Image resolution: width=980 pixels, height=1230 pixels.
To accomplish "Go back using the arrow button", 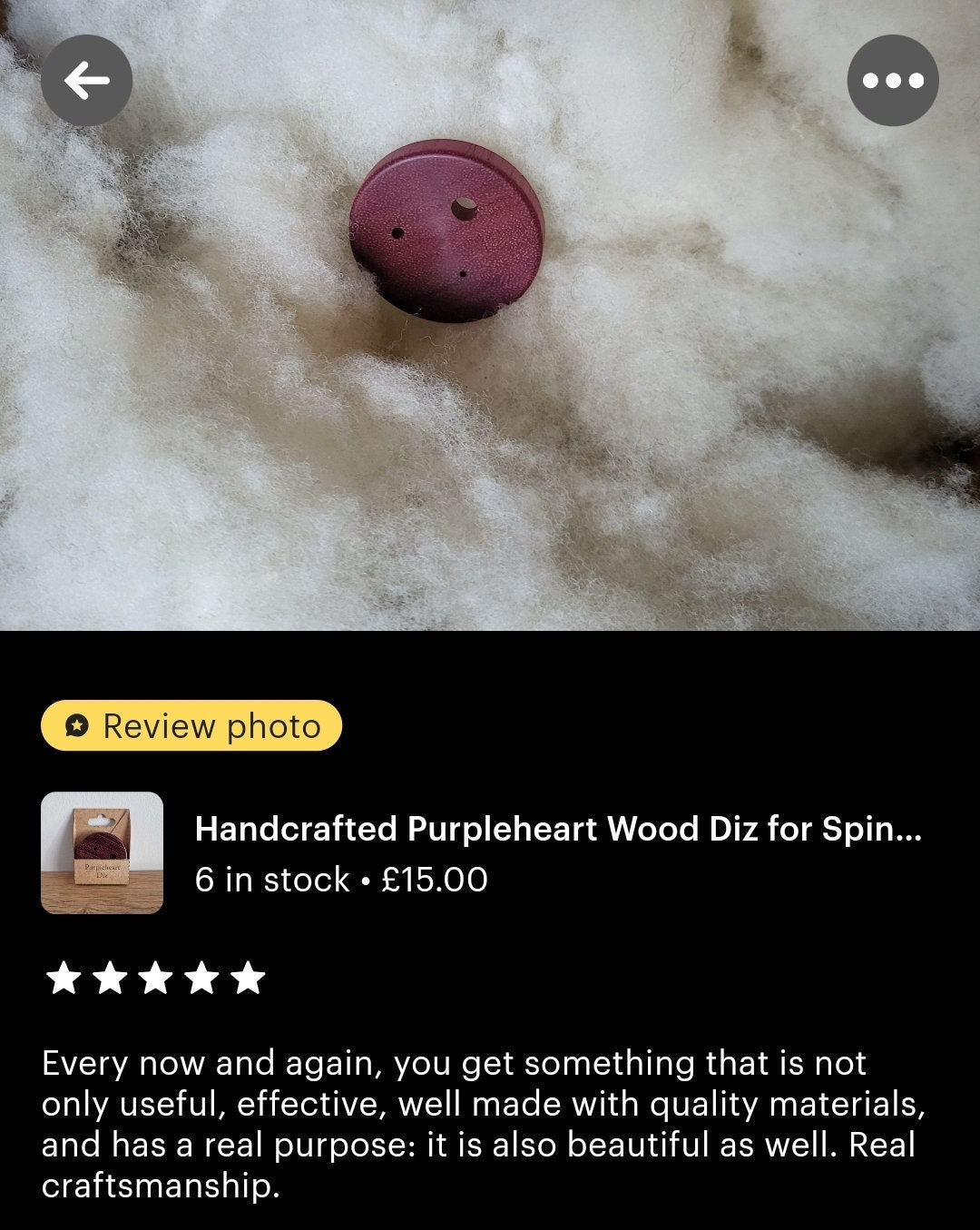I will coord(86,81).
